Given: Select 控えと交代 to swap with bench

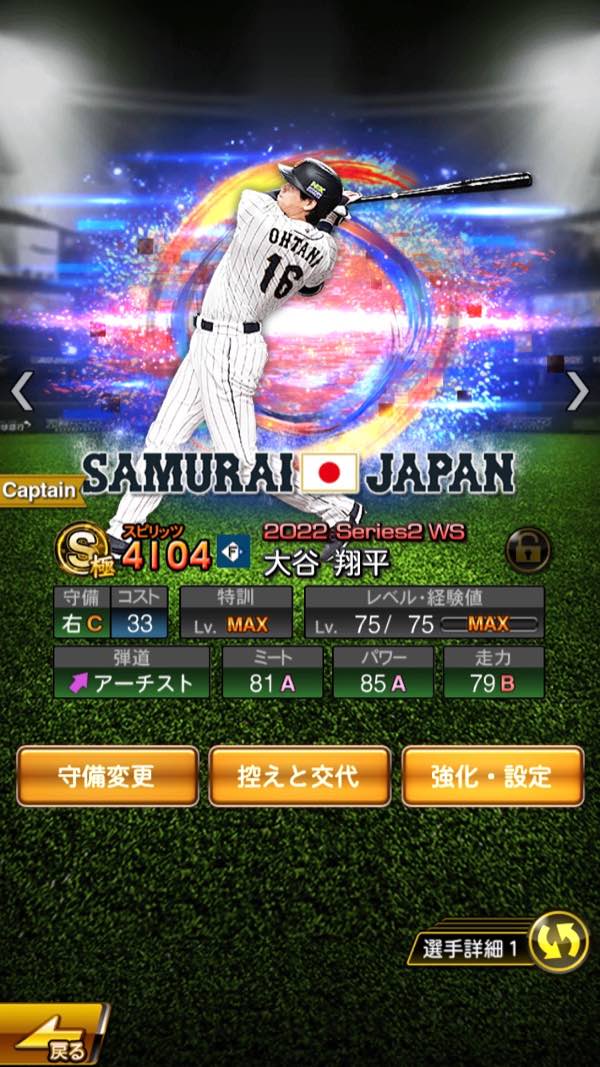Looking at the screenshot, I should 299,776.
